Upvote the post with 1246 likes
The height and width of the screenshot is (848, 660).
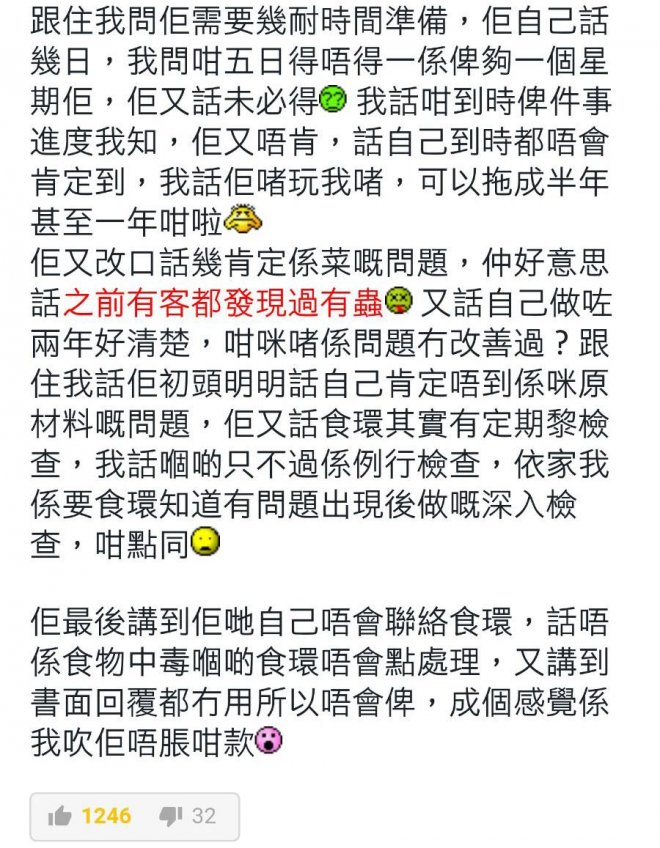click(60, 816)
